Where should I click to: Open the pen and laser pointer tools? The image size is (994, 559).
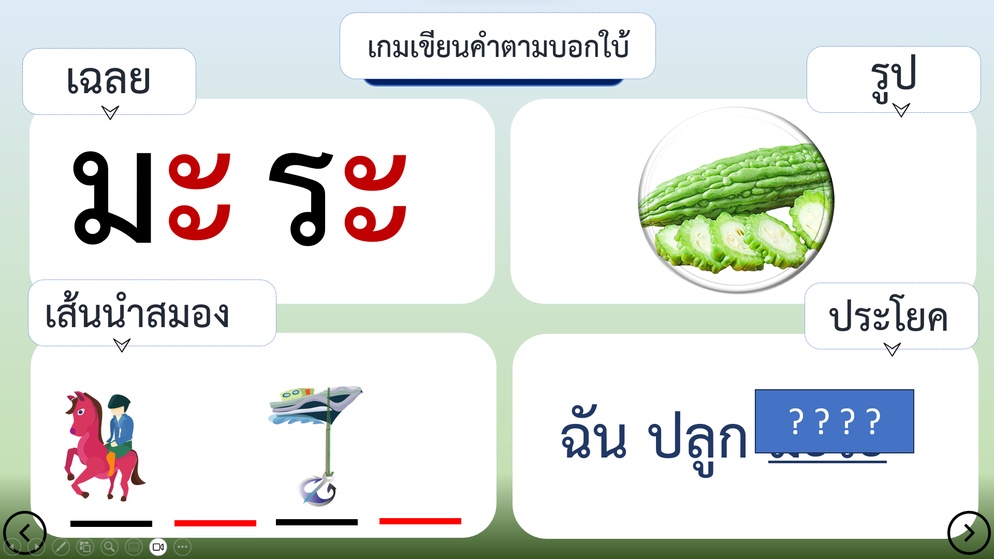[61, 547]
